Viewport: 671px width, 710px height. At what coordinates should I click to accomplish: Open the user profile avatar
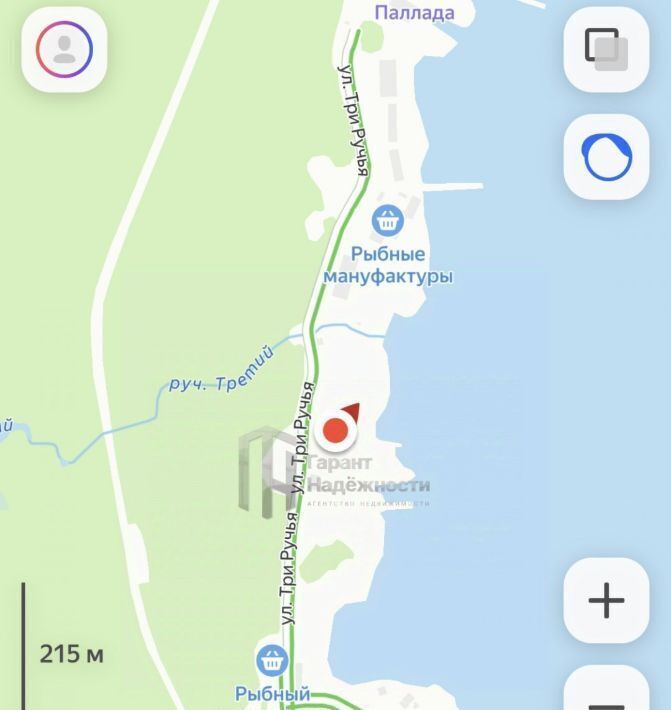pyautogui.click(x=64, y=49)
